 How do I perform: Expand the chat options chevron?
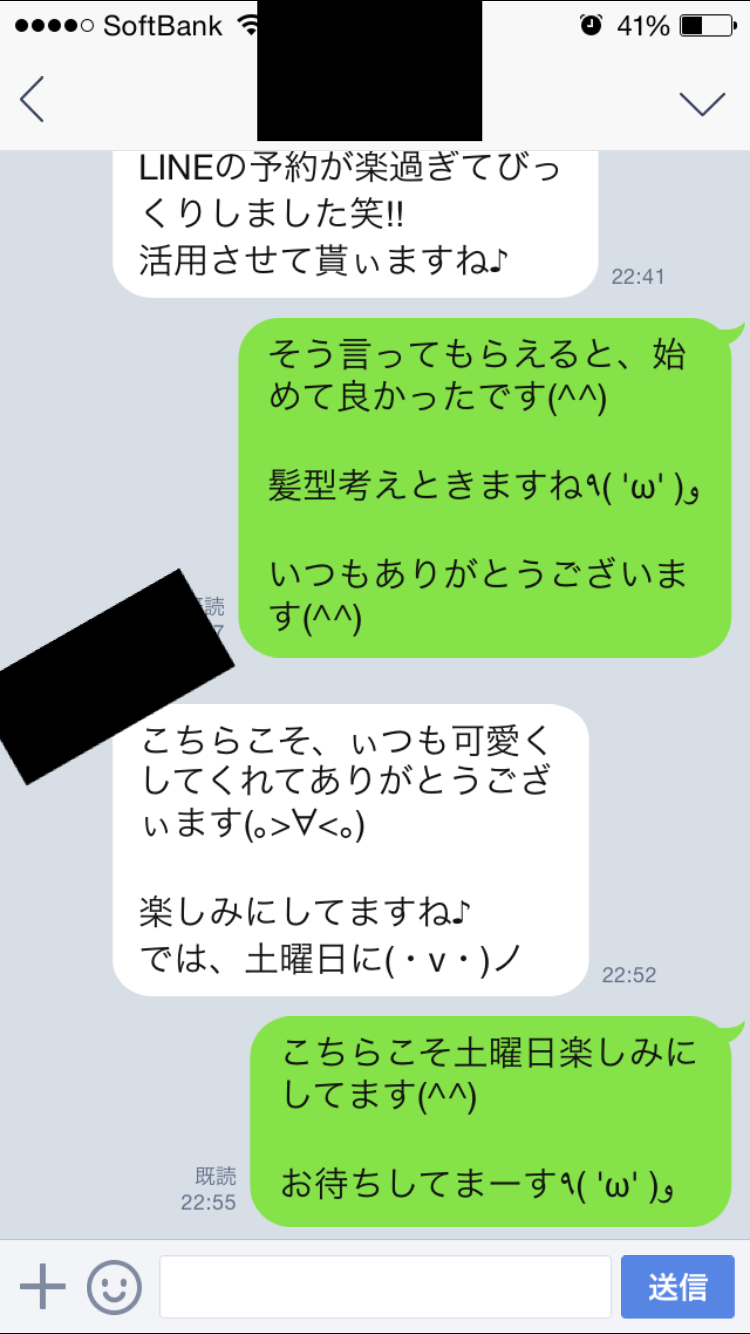click(x=702, y=102)
